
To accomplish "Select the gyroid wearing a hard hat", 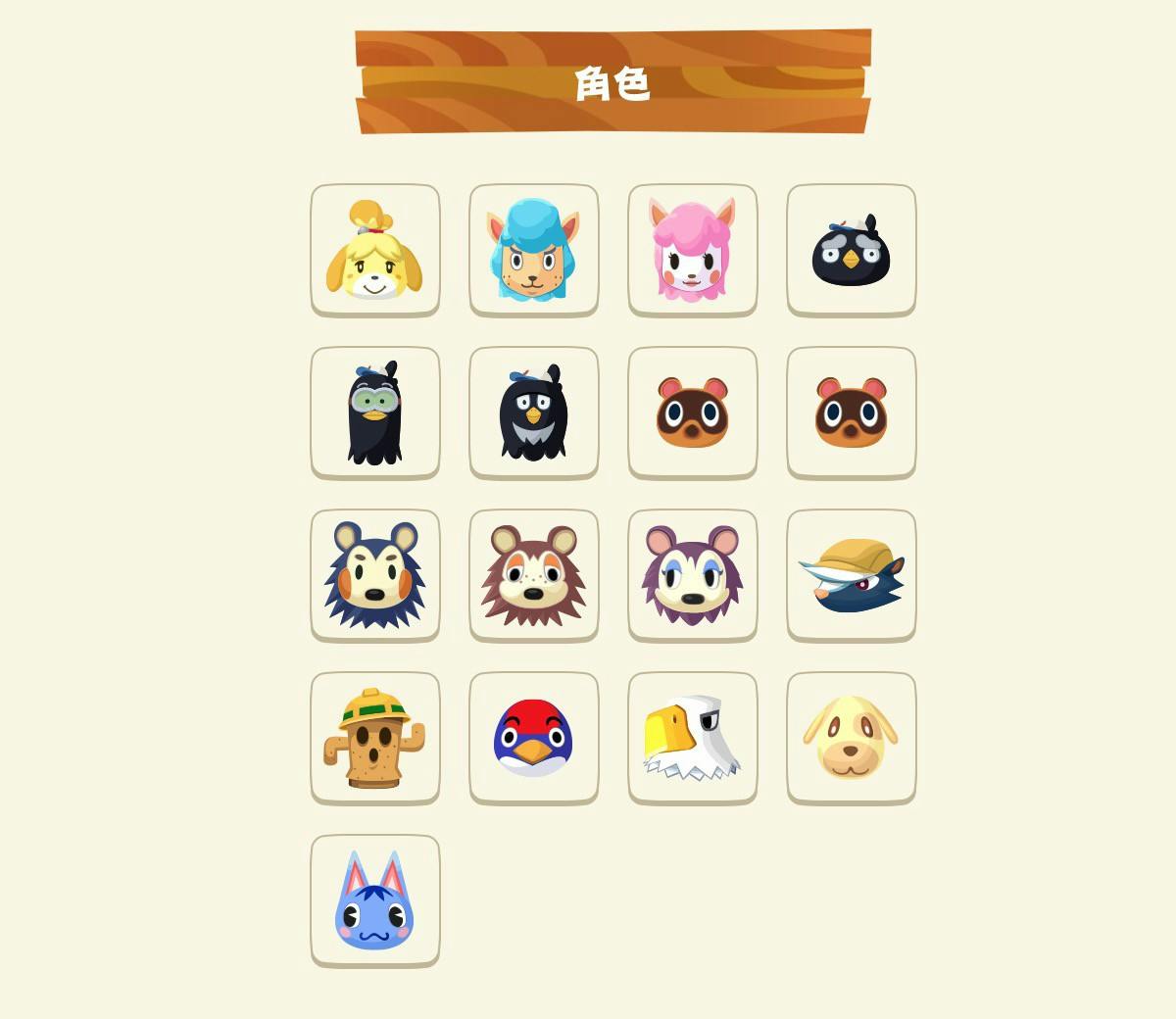I will 375,738.
